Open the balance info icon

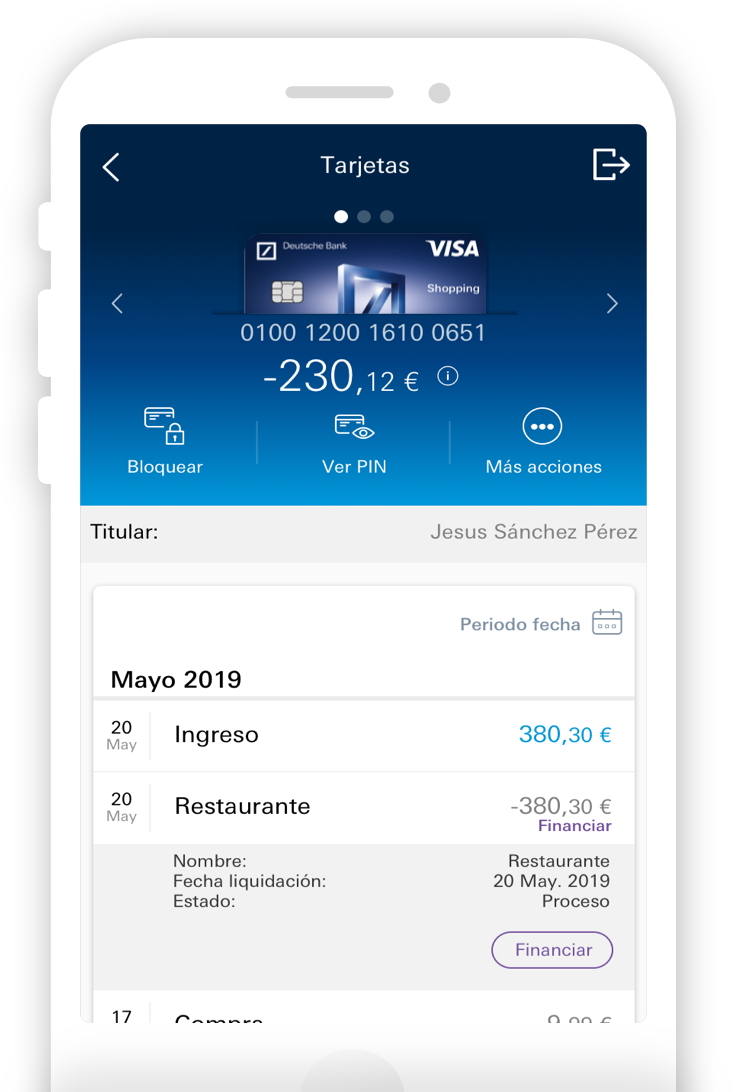(448, 376)
